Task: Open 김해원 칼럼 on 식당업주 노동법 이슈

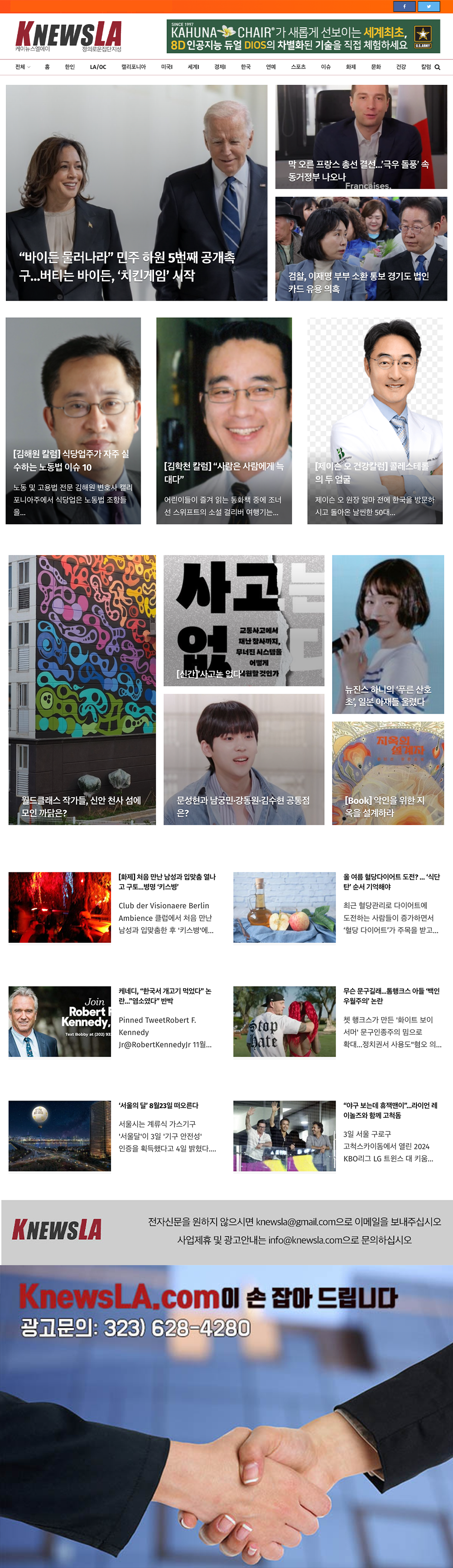Action: (71, 460)
